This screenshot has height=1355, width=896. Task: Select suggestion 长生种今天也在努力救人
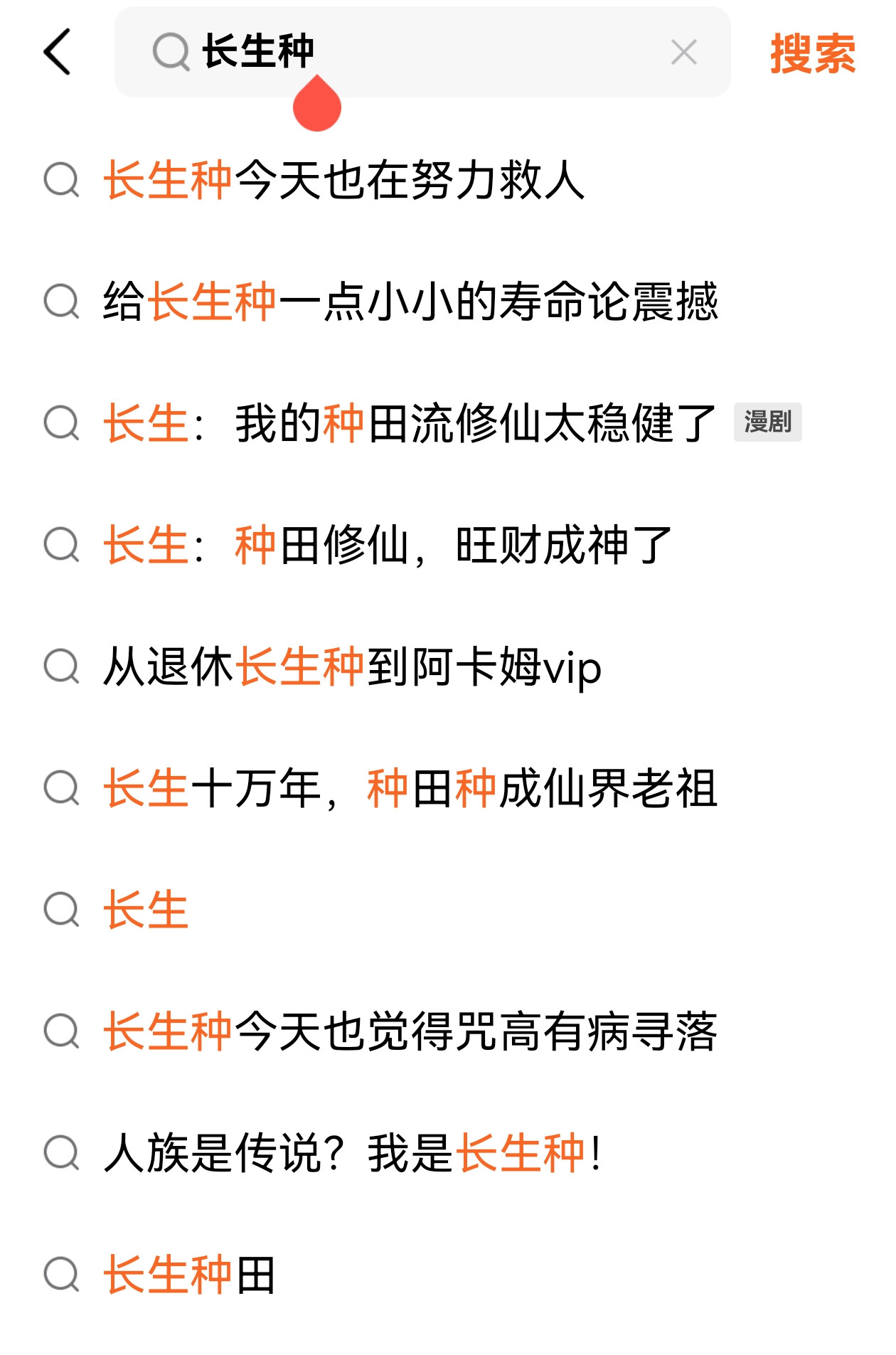click(344, 180)
